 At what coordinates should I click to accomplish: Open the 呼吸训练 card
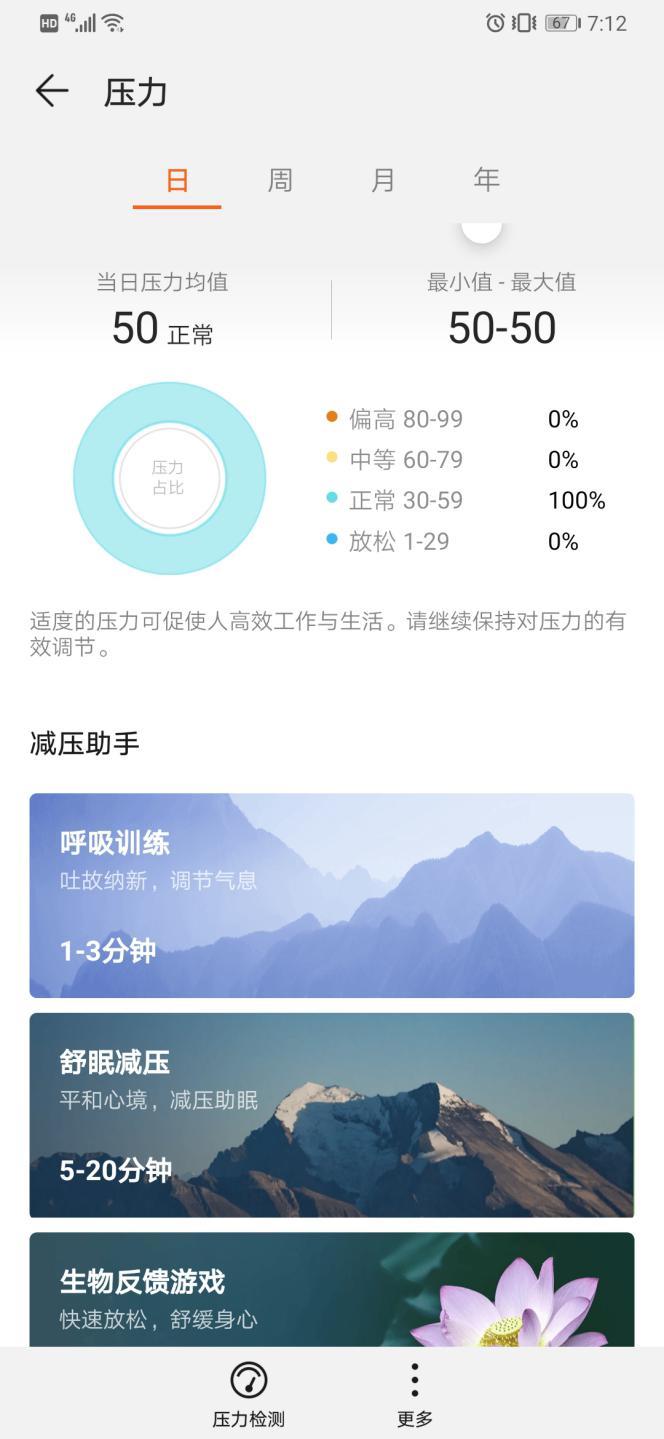click(x=331, y=895)
